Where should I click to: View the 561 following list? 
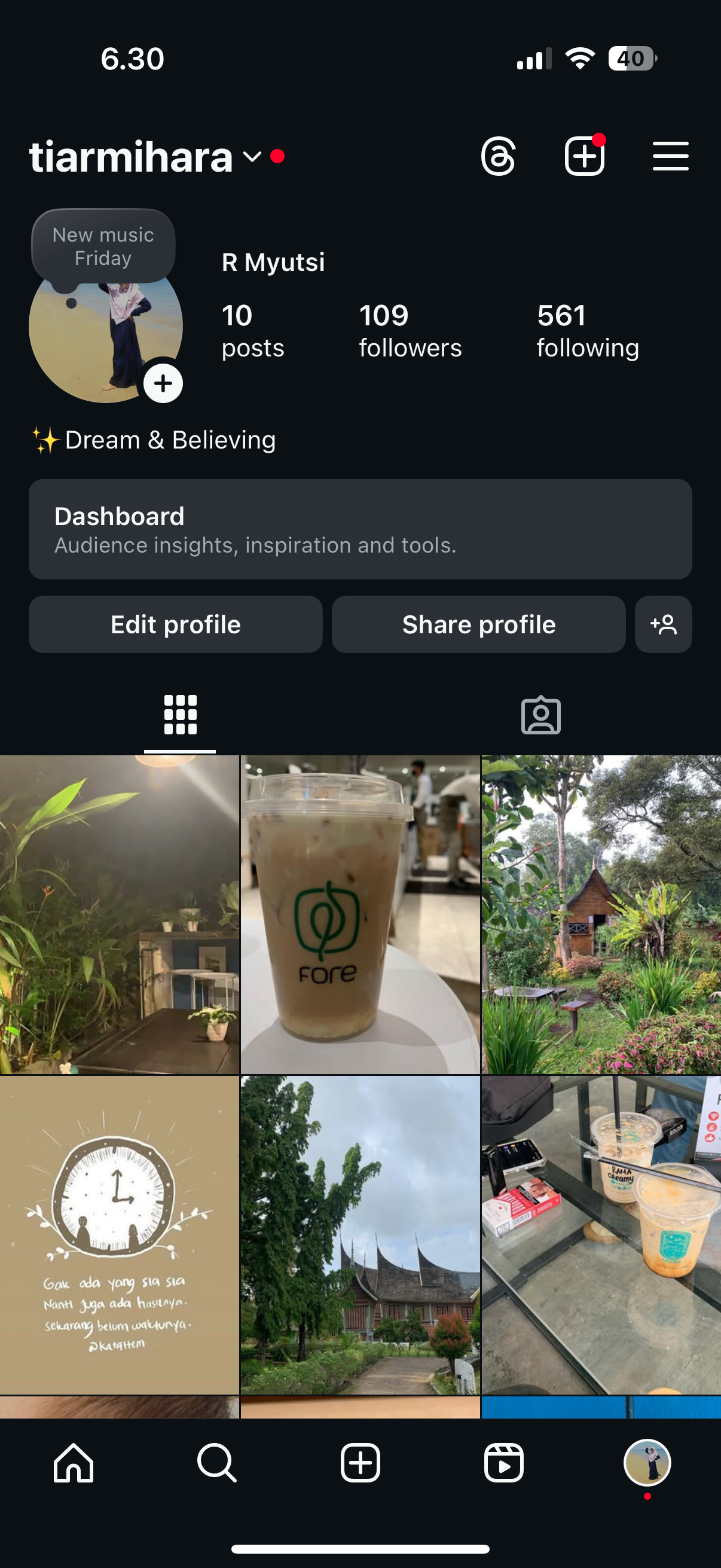(587, 331)
